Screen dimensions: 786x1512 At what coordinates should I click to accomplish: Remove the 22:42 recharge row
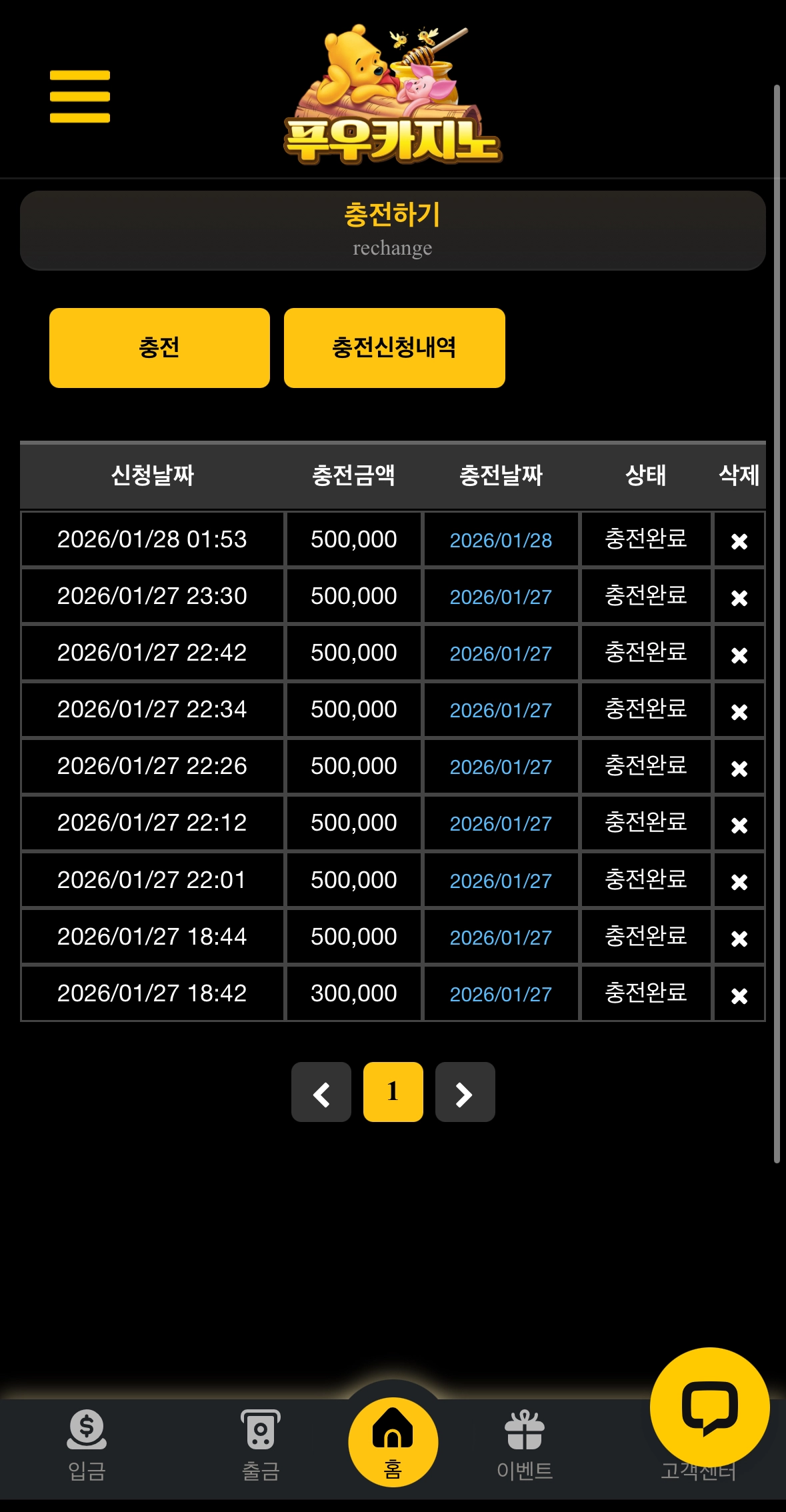coord(739,653)
